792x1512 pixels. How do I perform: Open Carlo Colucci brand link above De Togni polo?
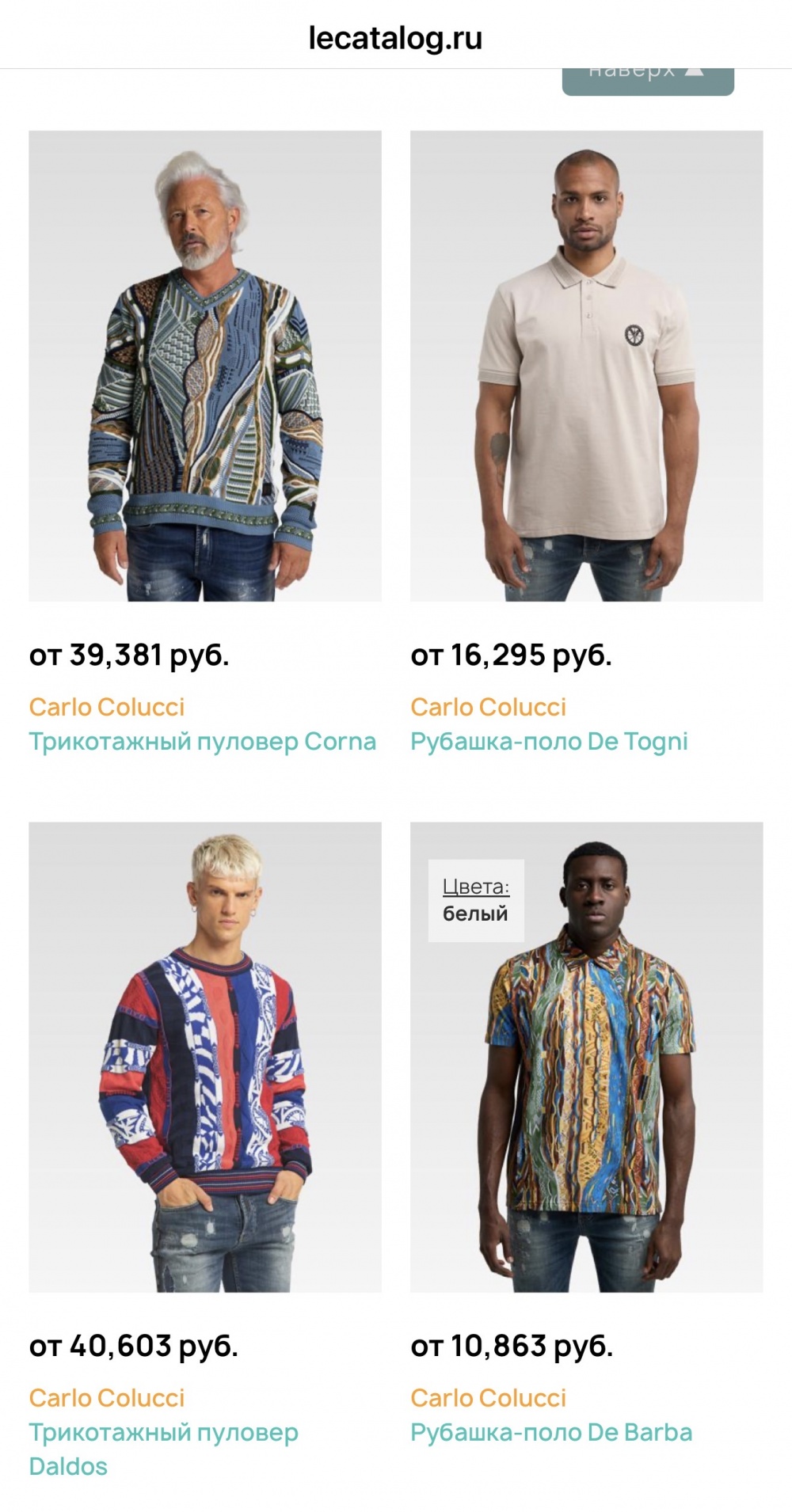488,706
